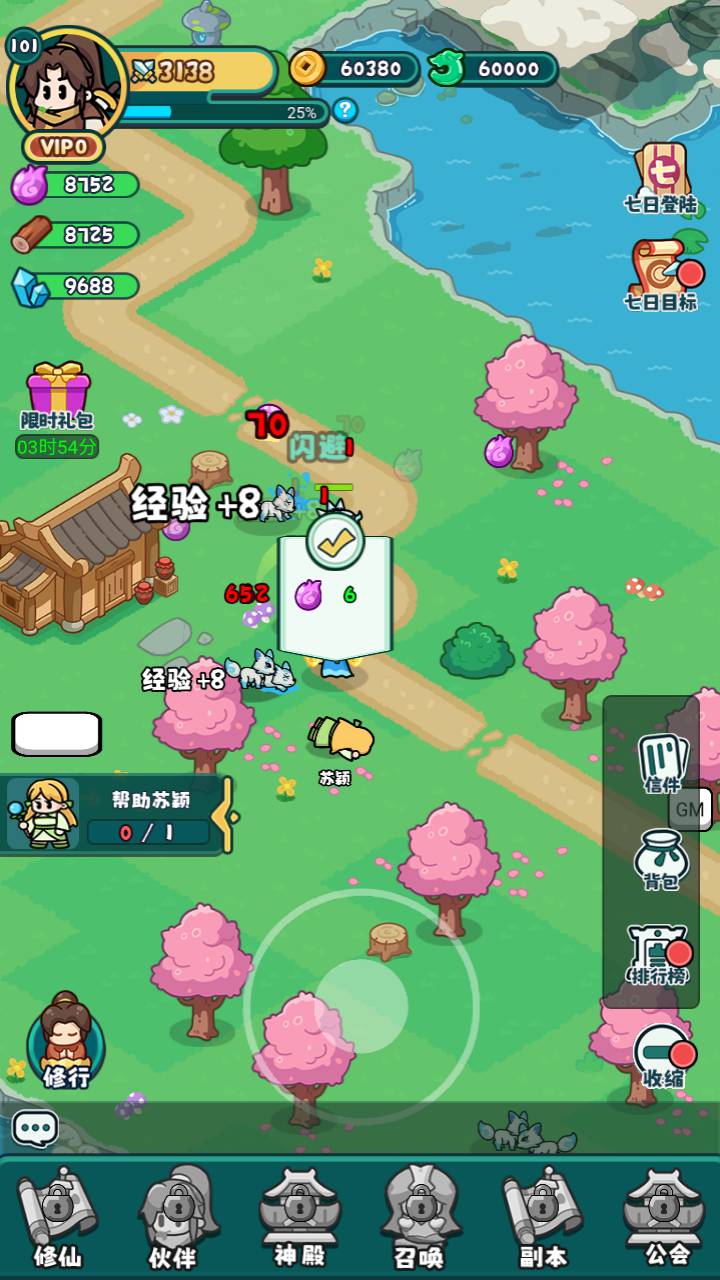Open the chat bubble icon
Image resolution: width=720 pixels, height=1280 pixels.
point(35,1129)
